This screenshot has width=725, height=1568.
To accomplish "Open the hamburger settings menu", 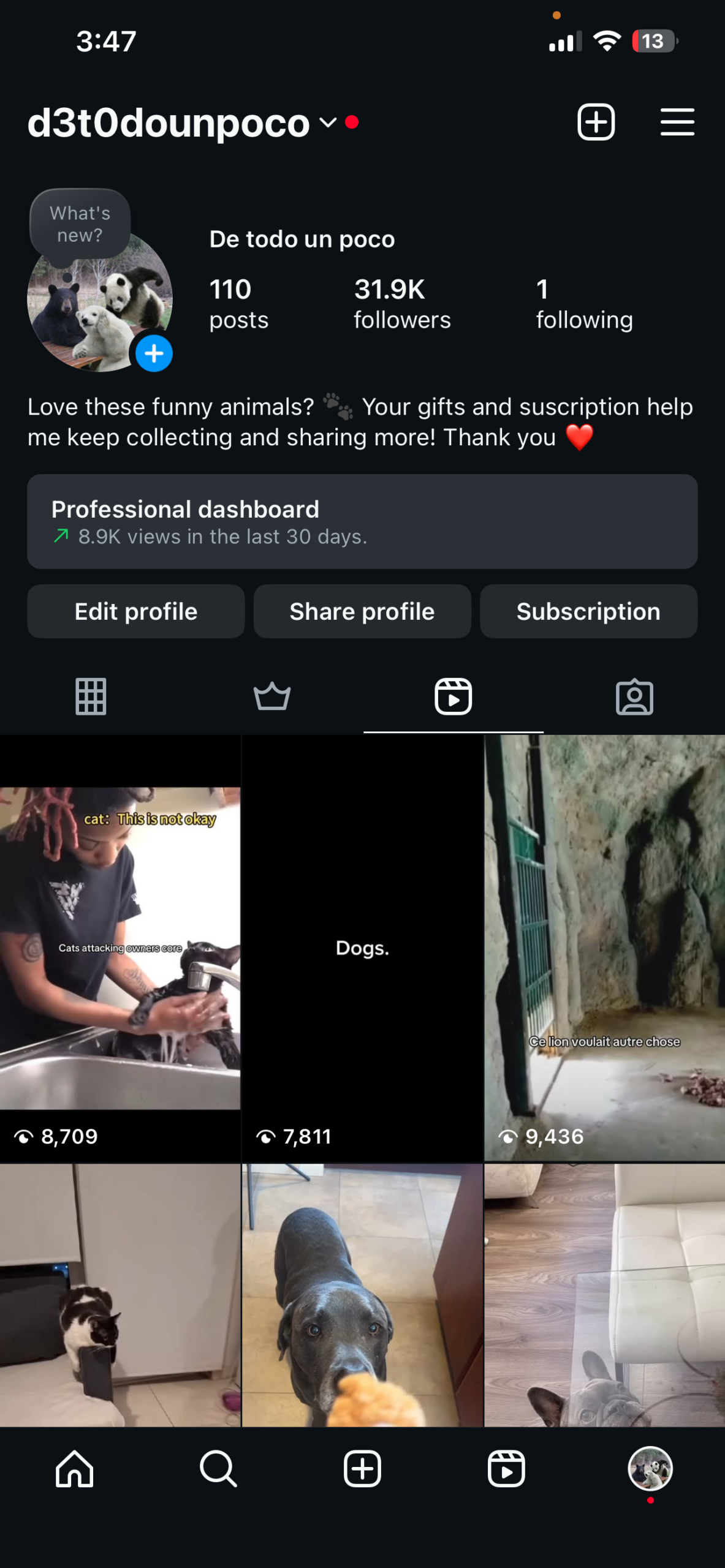I will click(x=677, y=122).
